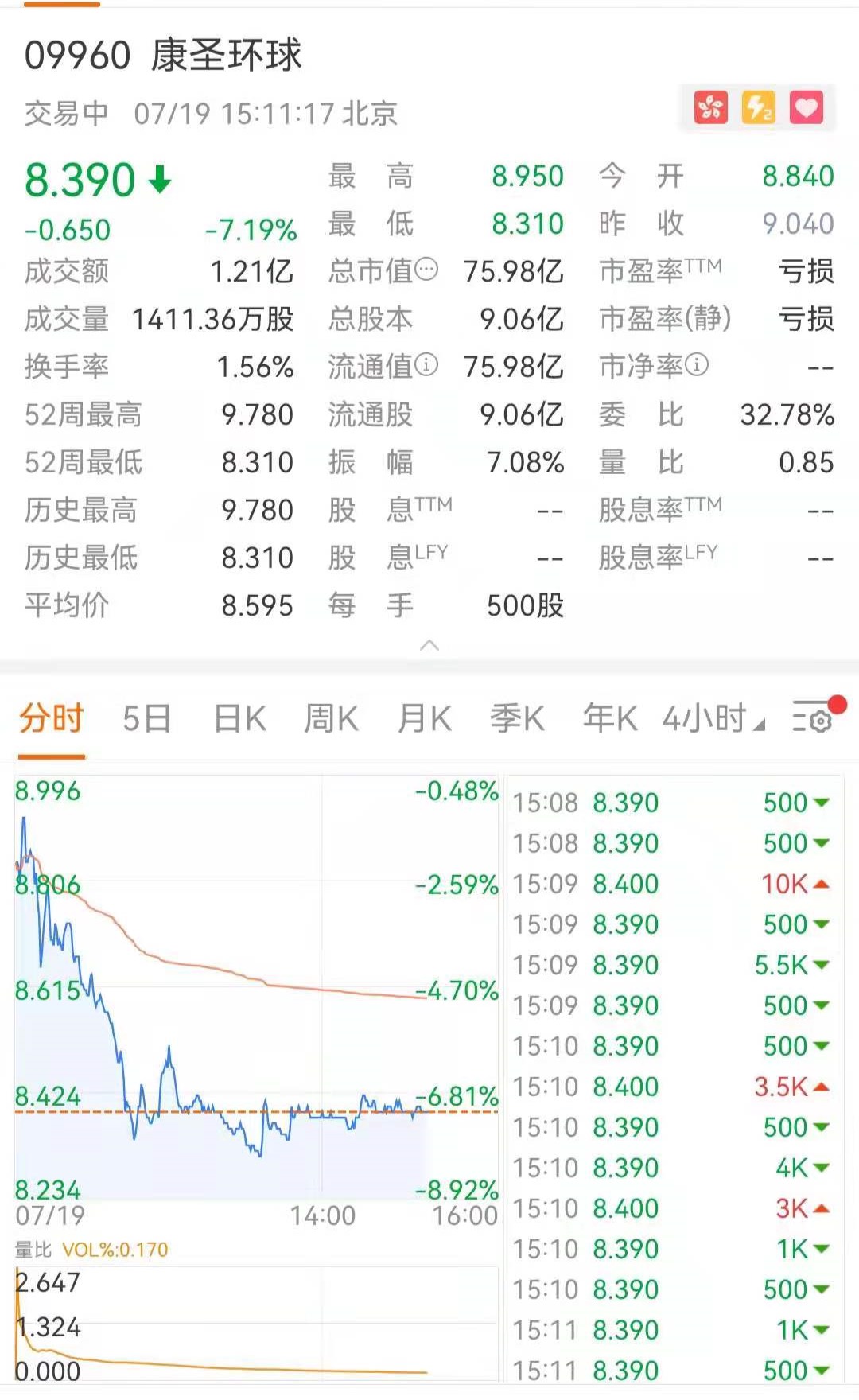Show info for 市净率

tap(697, 365)
